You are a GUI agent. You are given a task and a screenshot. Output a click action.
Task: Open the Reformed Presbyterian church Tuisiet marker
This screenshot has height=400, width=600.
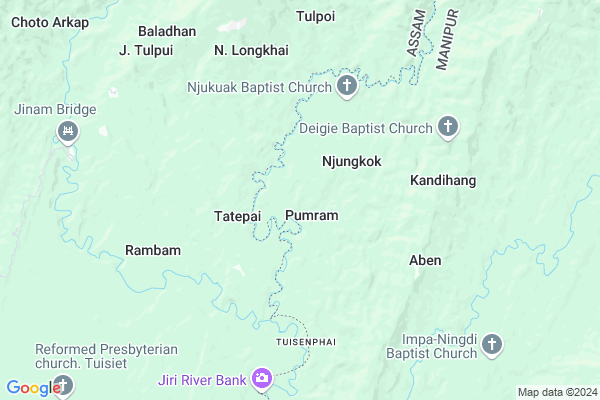click(64, 385)
